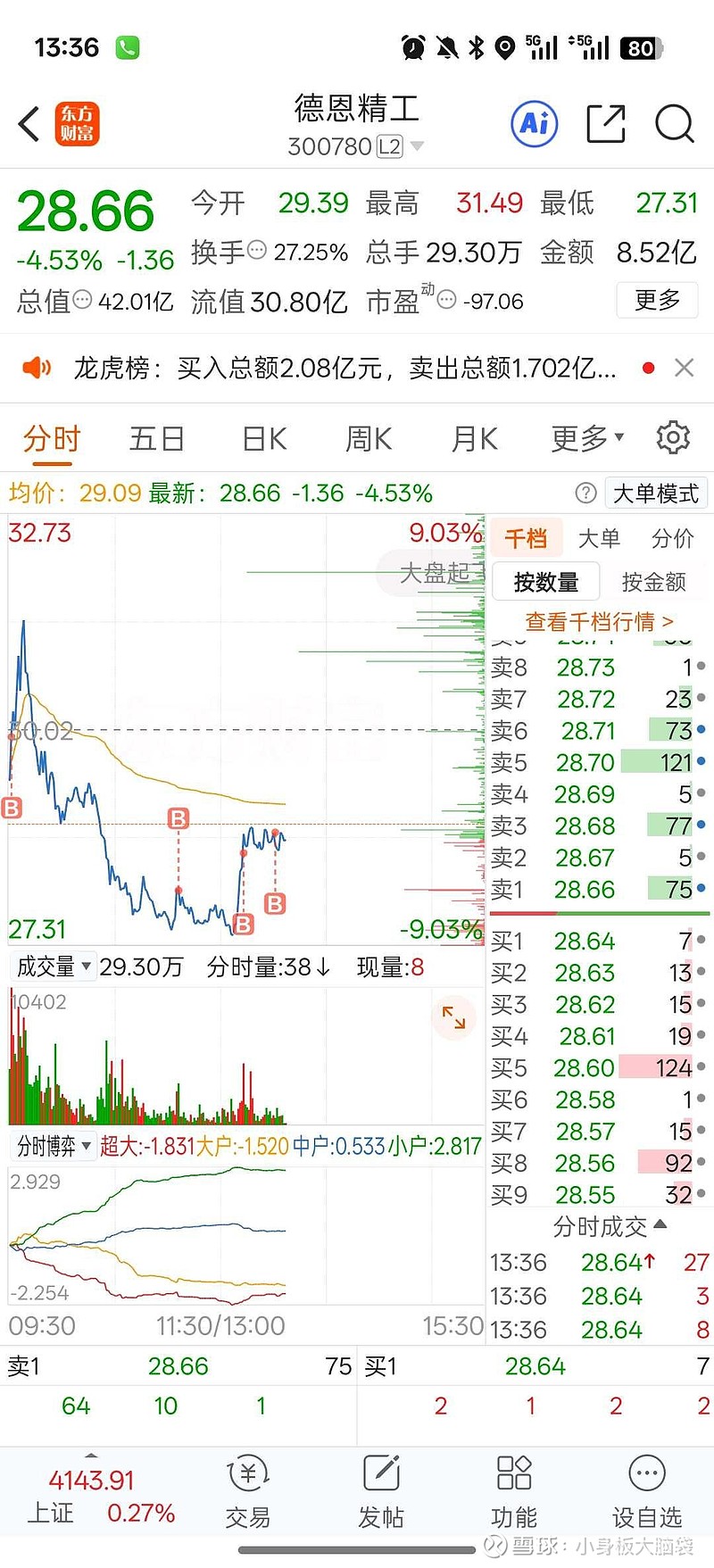Tap the speaker icon on the 龙虎榜 banner
714x1568 pixels.
coord(37,367)
